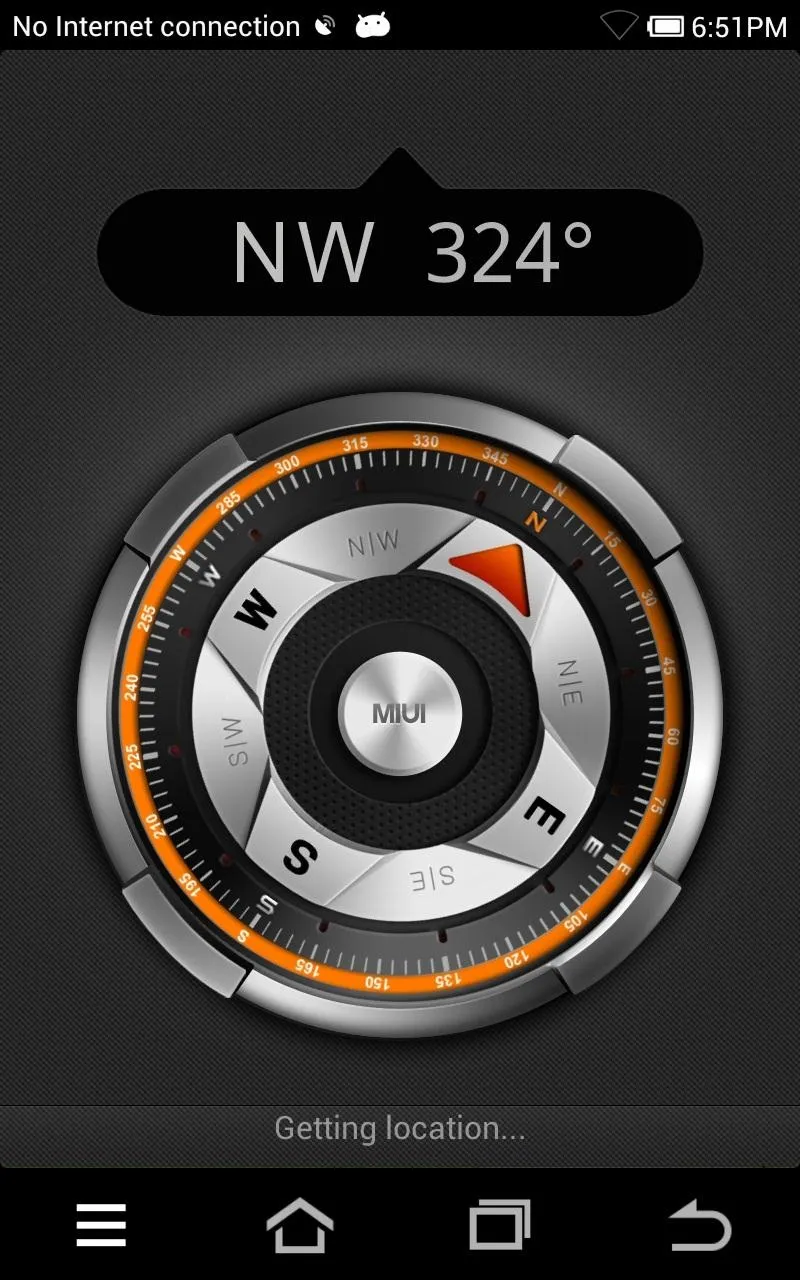800x1280 pixels.
Task: Go to the home screen
Action: (300, 1225)
